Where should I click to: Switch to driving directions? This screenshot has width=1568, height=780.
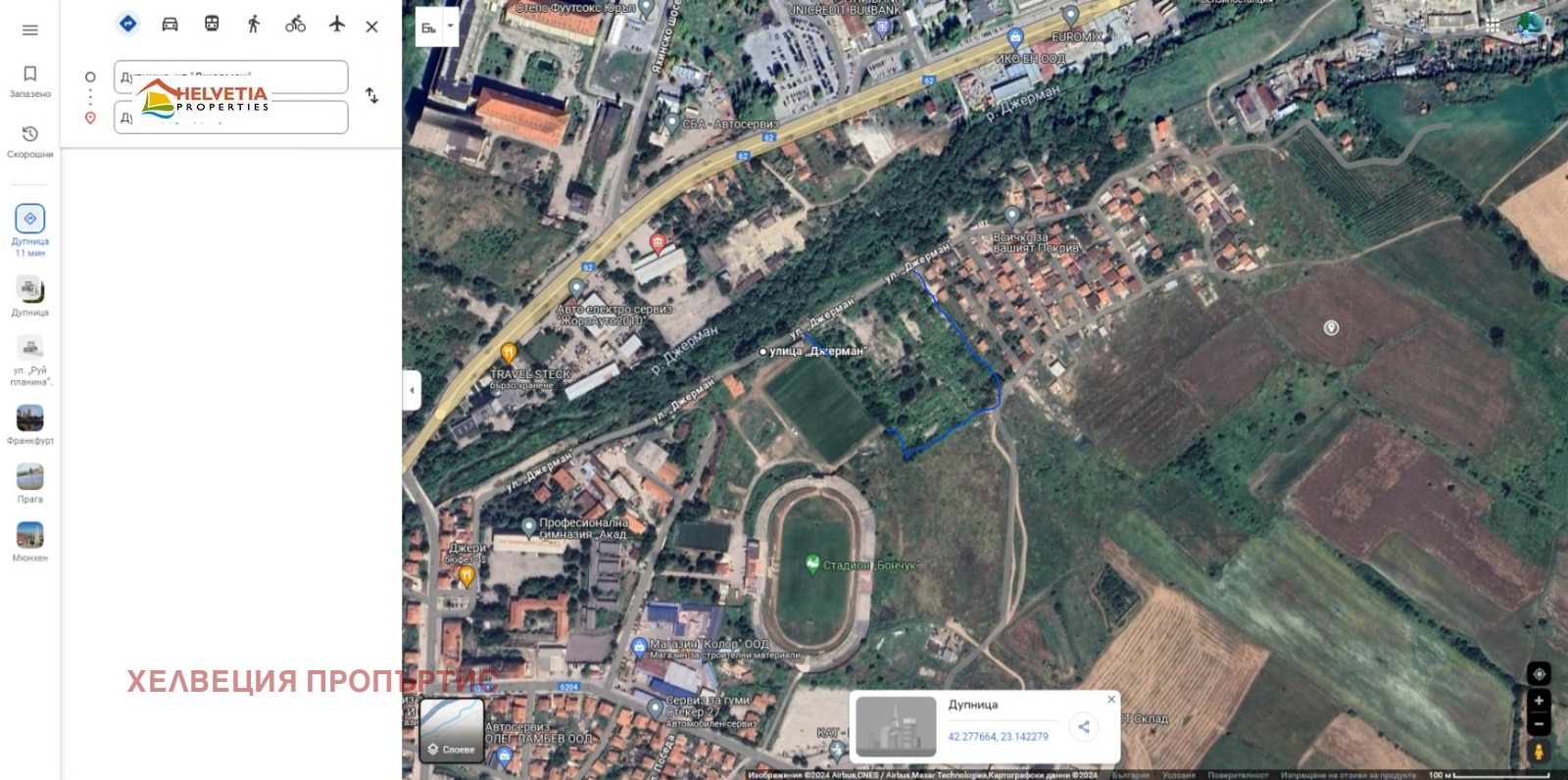tap(170, 24)
